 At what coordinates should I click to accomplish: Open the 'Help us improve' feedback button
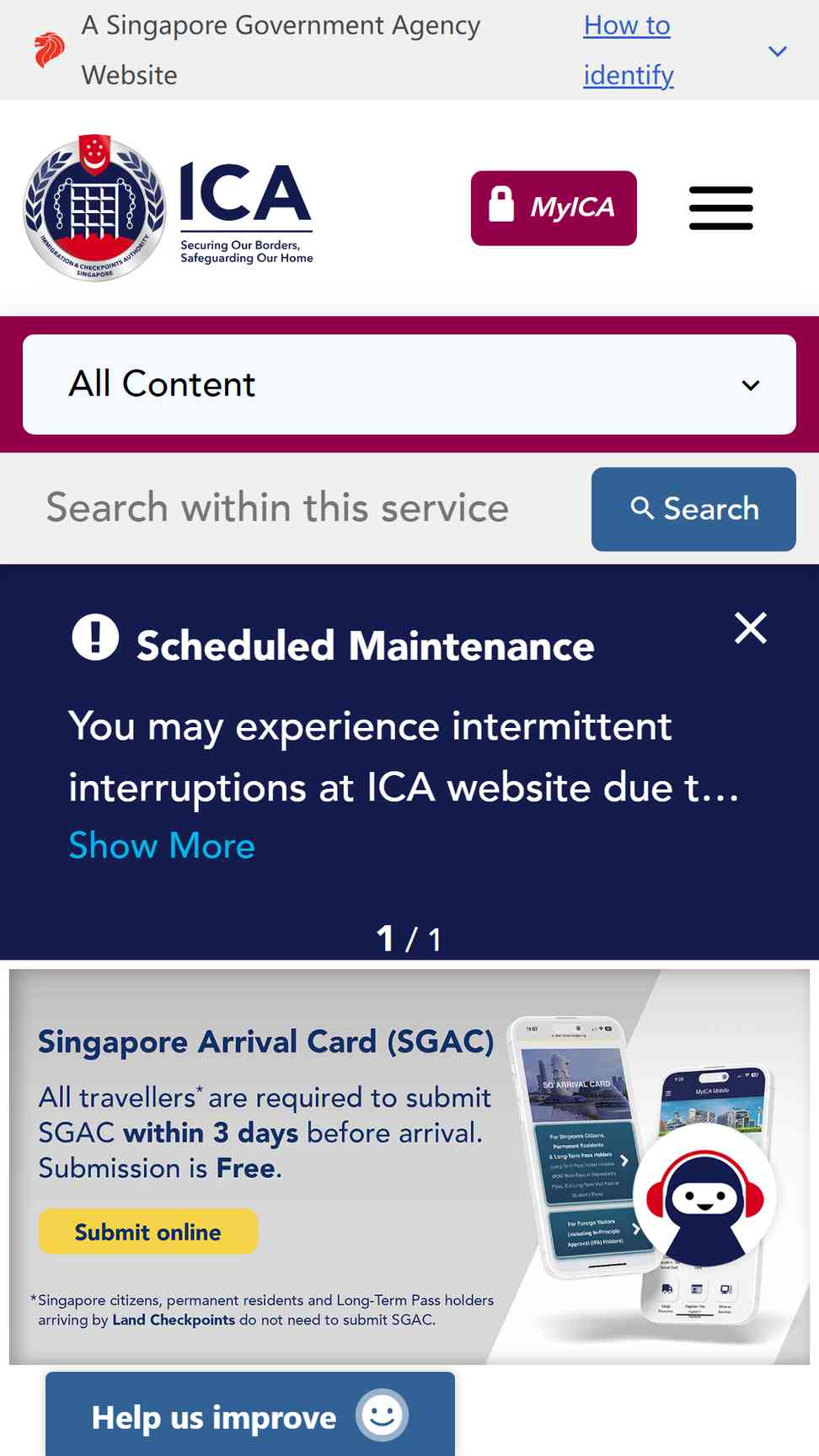pyautogui.click(x=250, y=1416)
